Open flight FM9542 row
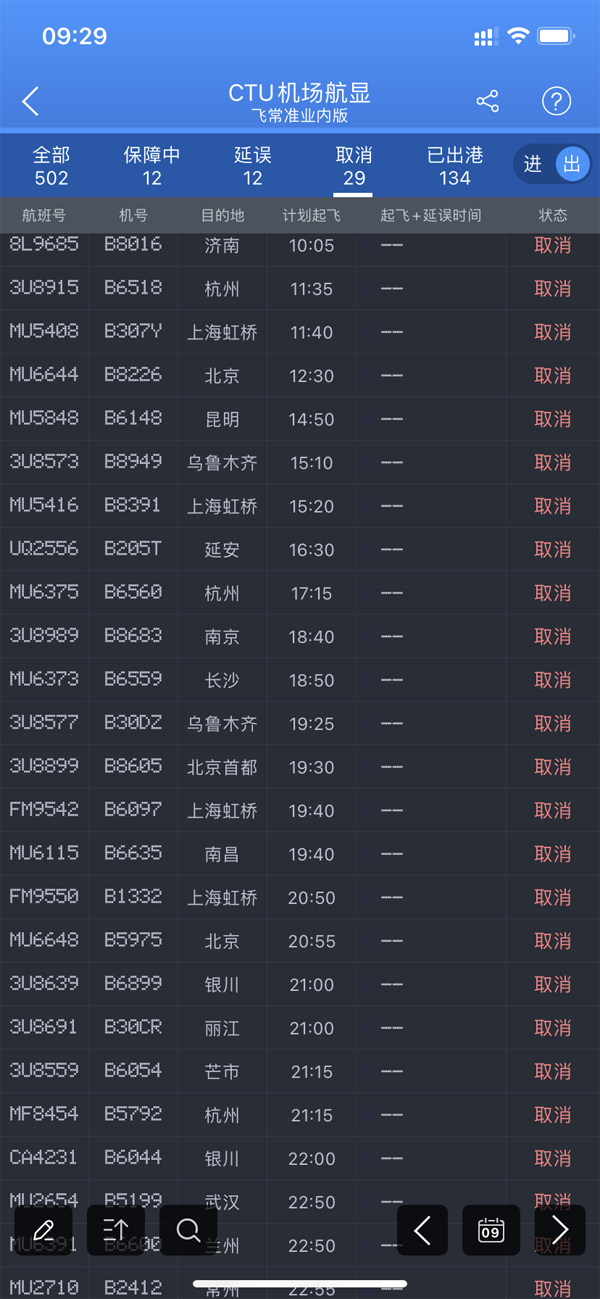 300,810
